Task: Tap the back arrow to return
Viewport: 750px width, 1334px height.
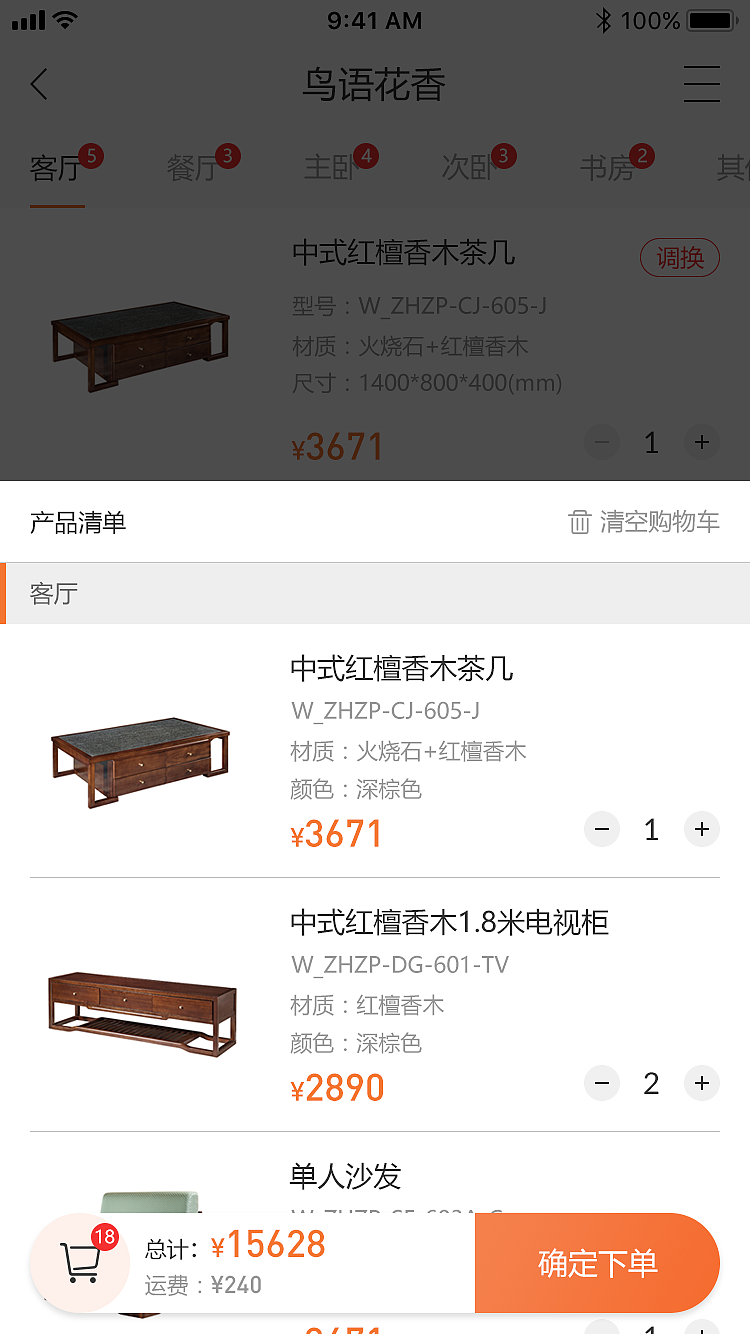Action: click(38, 84)
